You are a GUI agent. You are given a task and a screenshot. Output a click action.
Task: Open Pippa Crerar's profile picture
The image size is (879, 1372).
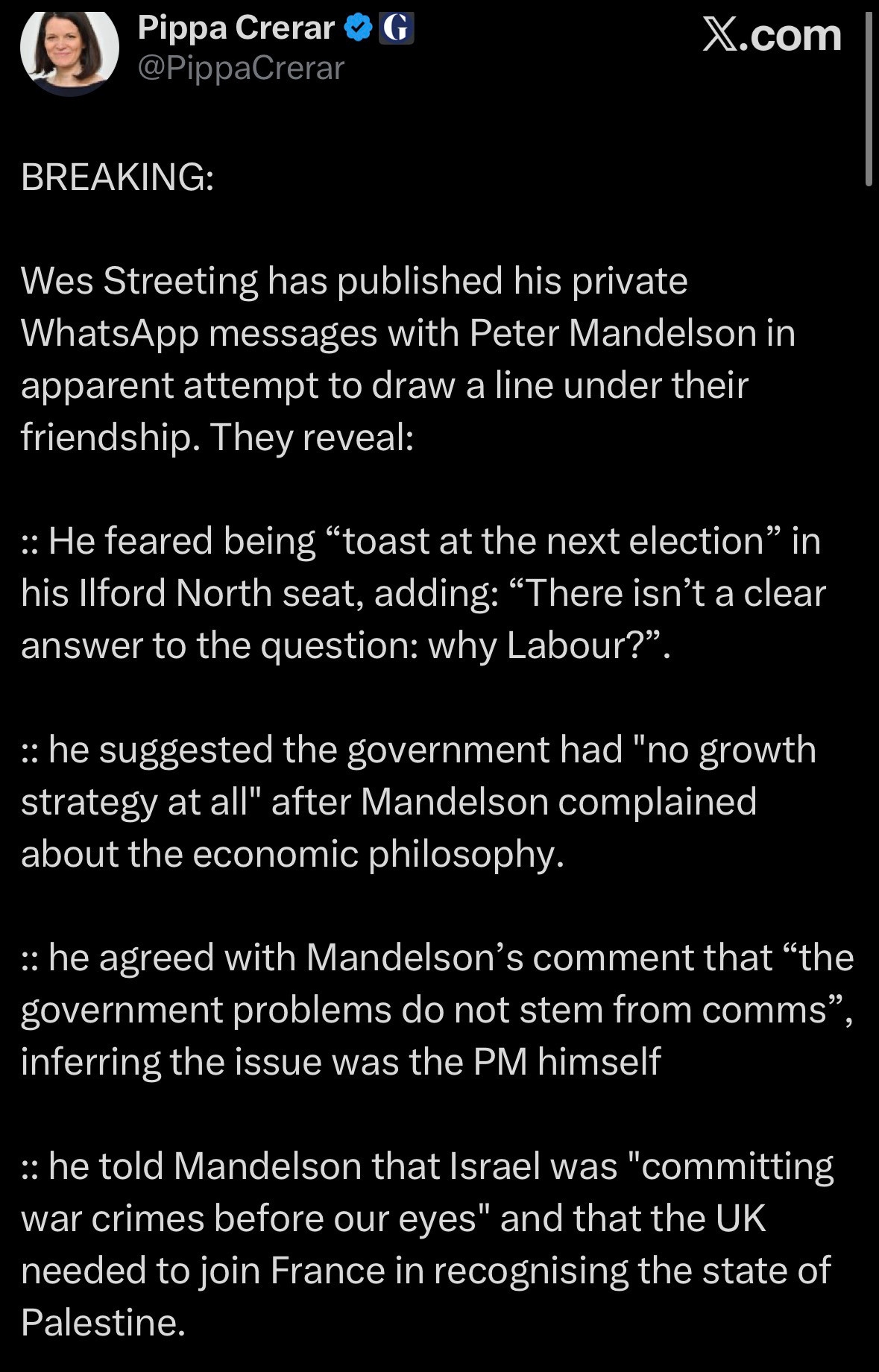click(69, 48)
